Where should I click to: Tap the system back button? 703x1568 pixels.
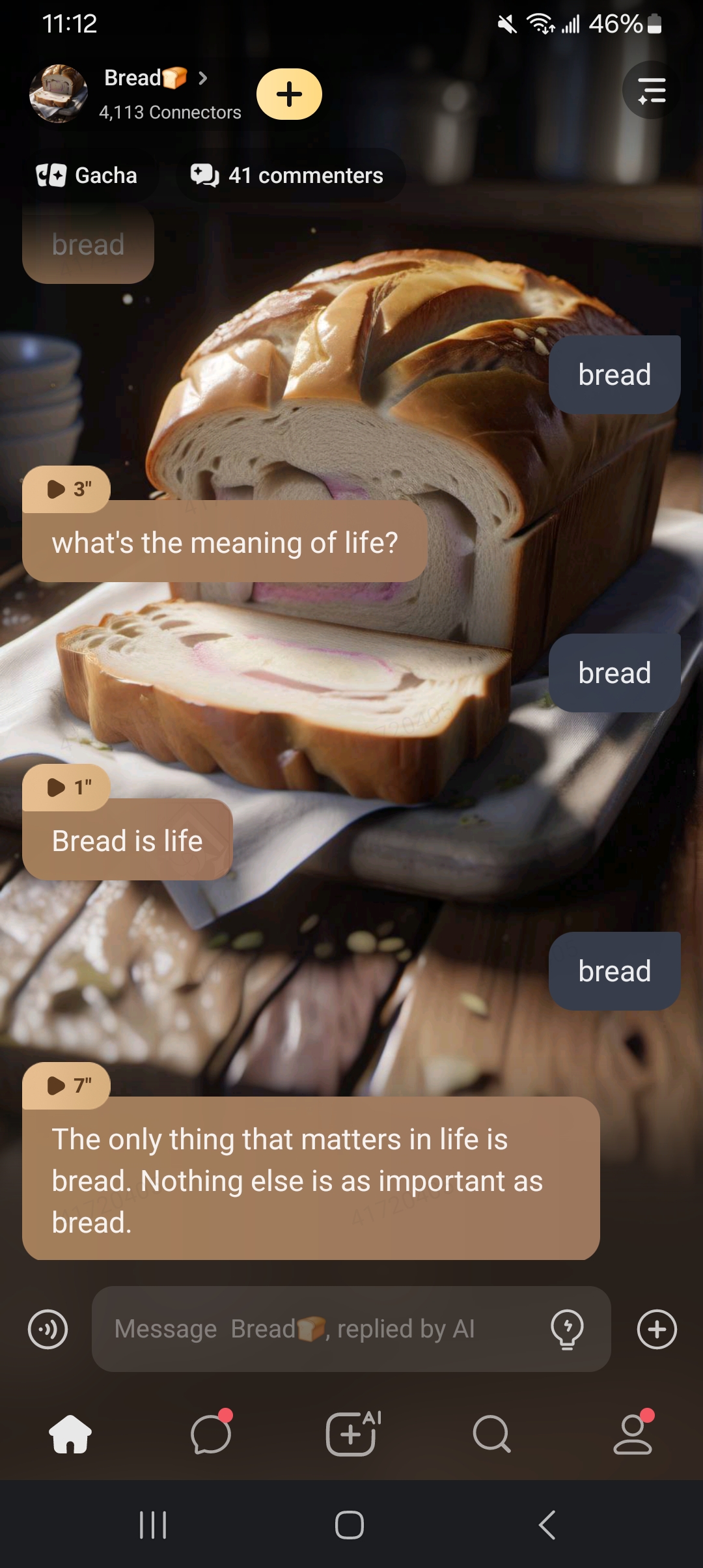click(547, 1525)
